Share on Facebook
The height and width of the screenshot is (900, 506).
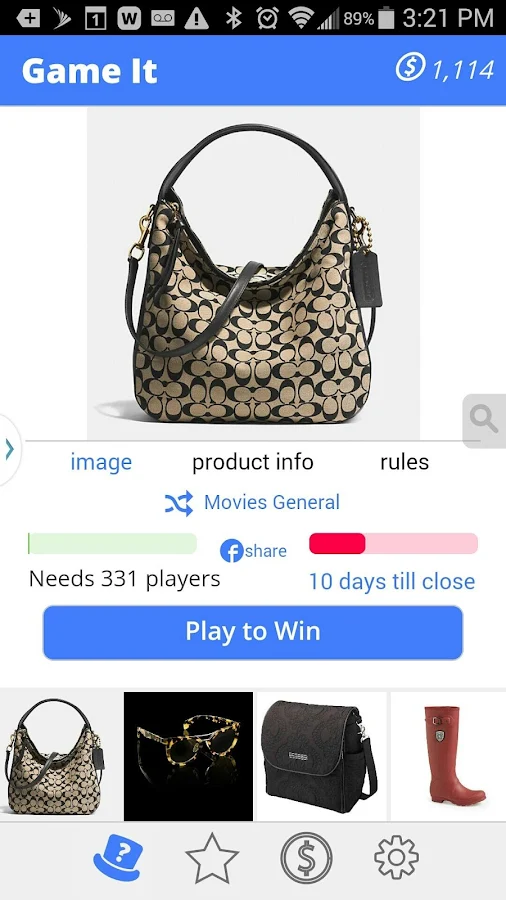253,552
